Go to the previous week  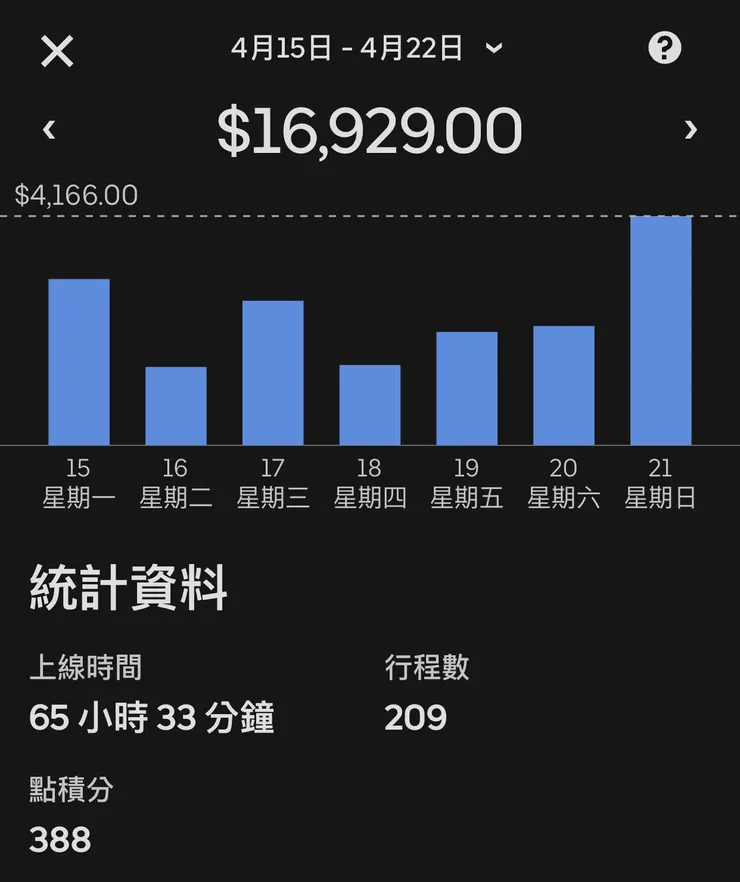pyautogui.click(x=49, y=130)
